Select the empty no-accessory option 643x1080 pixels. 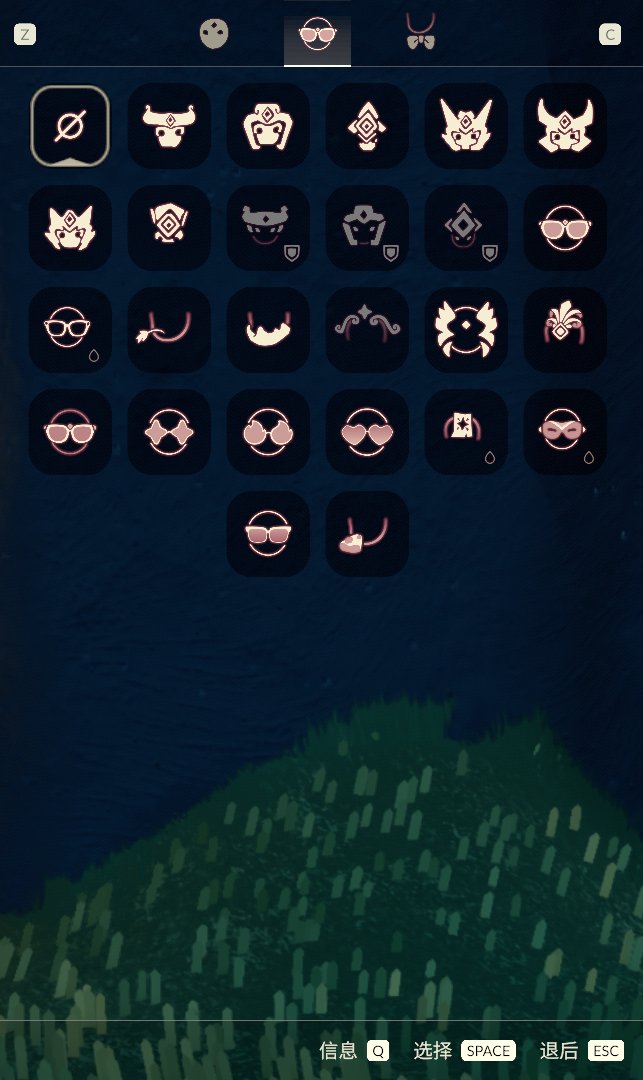[x=70, y=125]
